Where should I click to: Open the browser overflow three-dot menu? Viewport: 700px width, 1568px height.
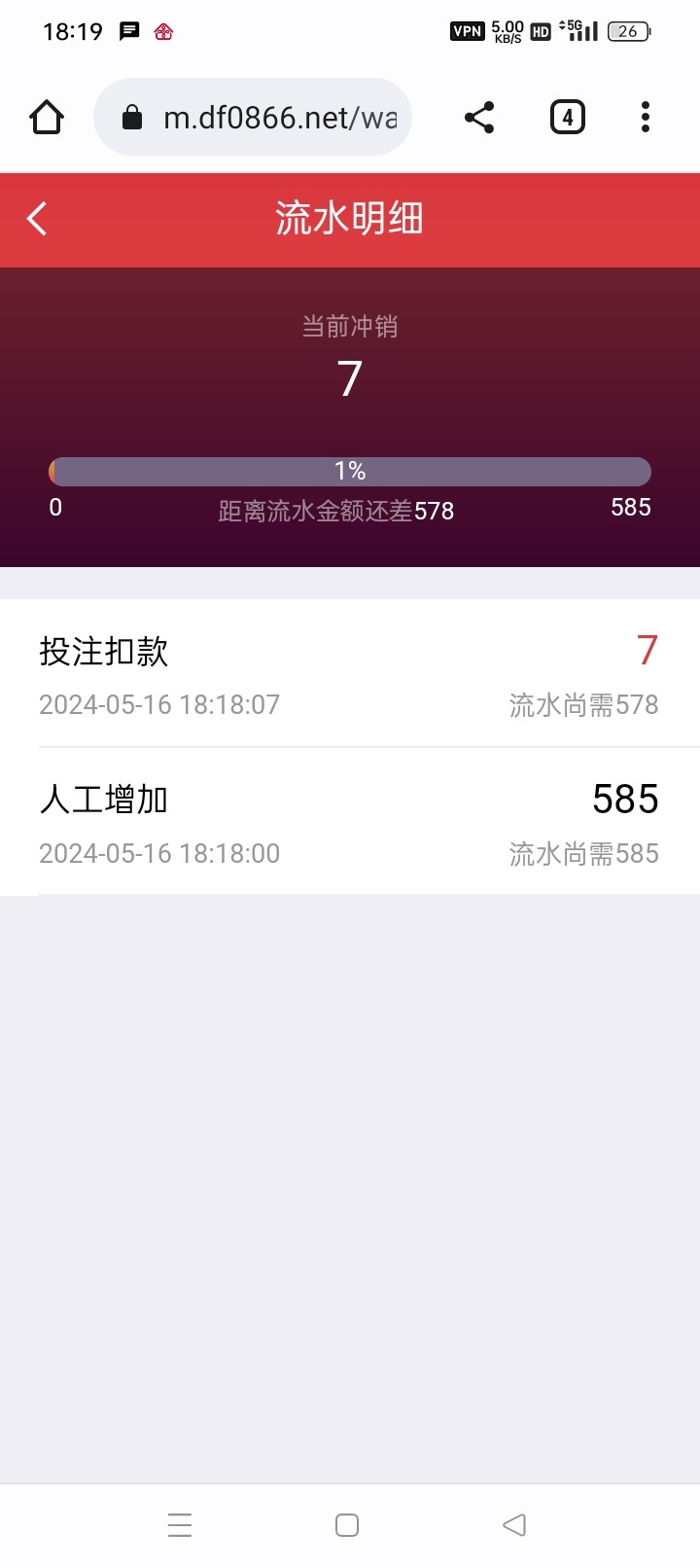tap(645, 116)
